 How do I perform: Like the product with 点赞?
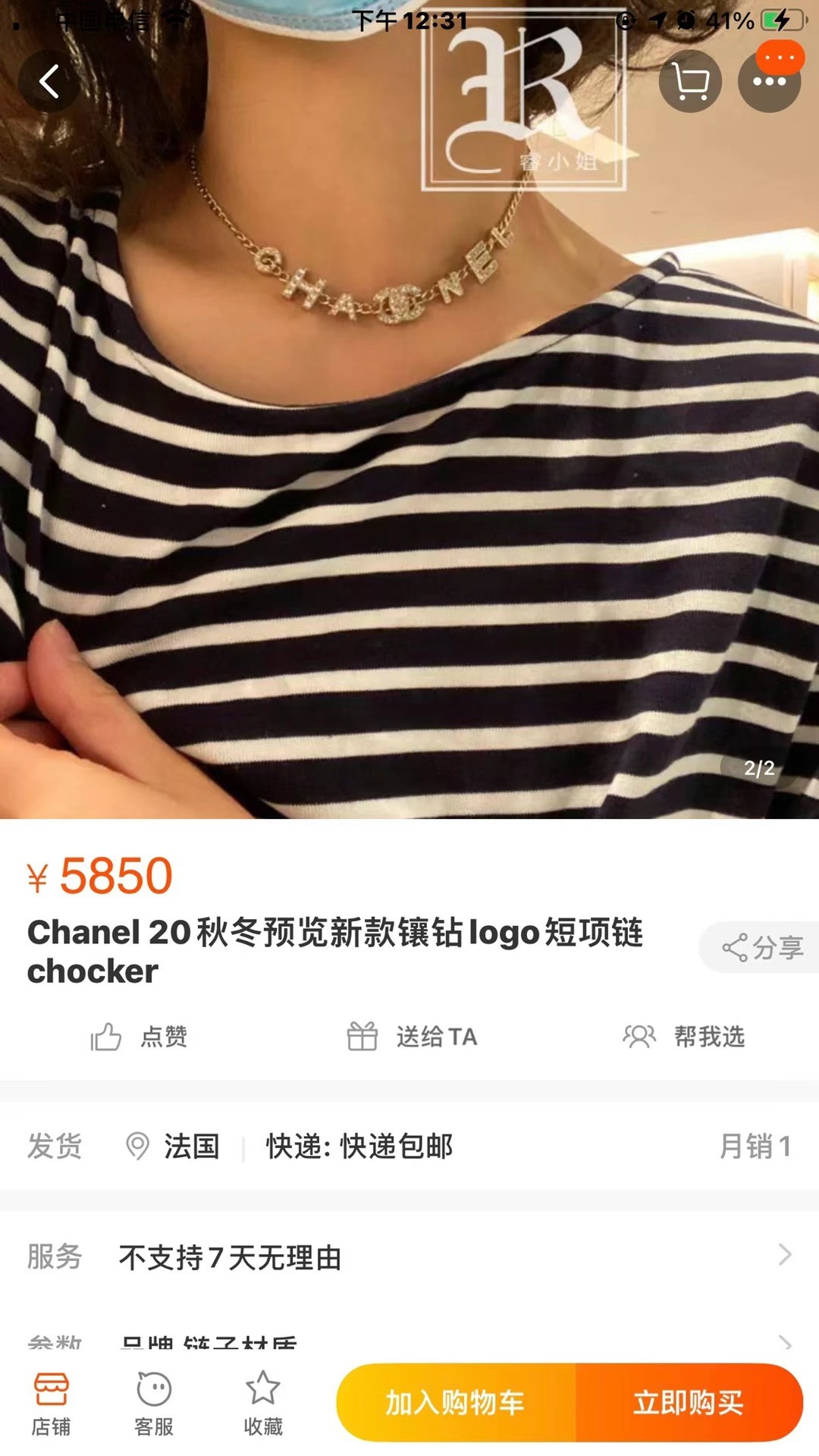[140, 1037]
